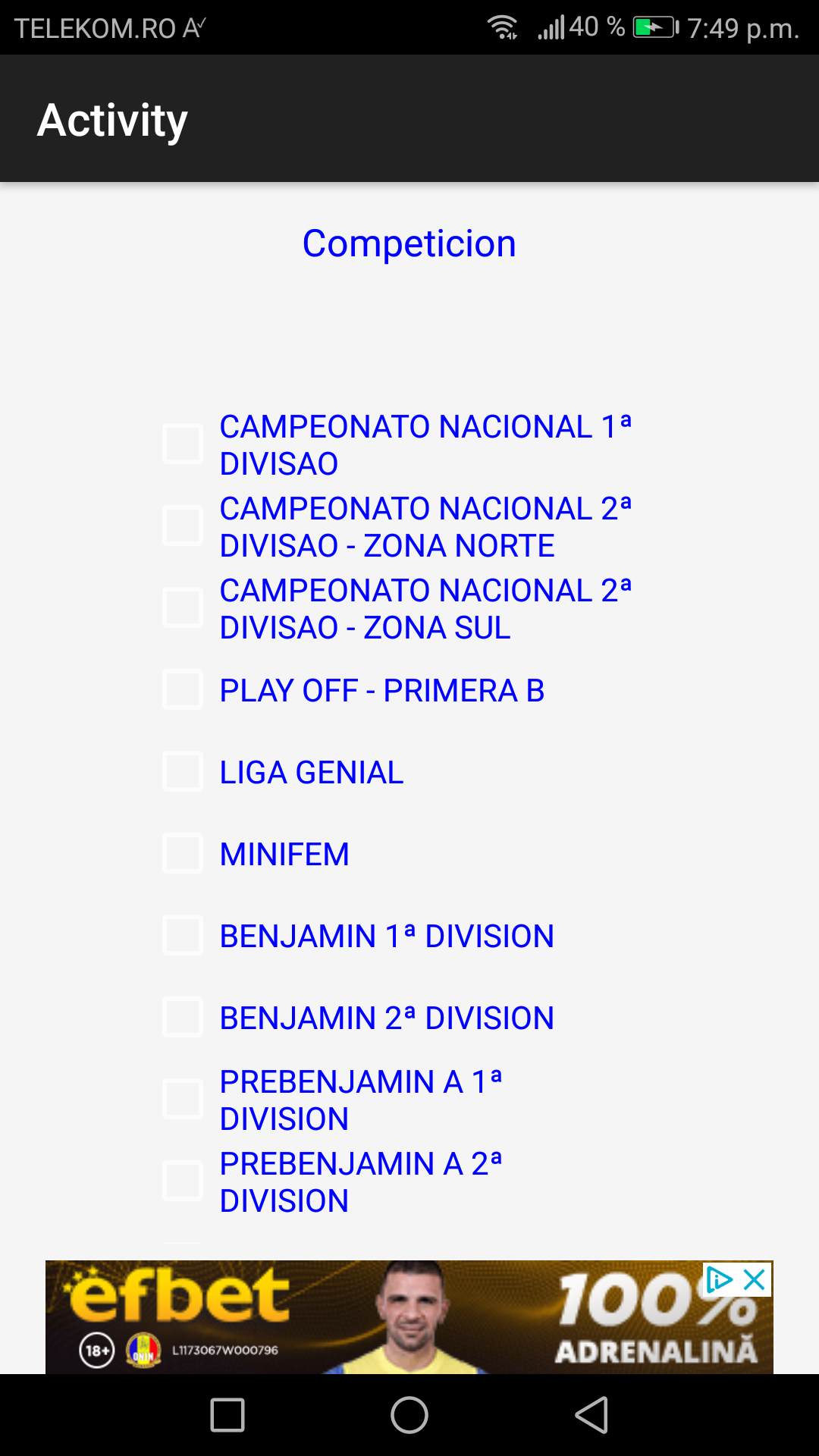This screenshot has height=1456, width=819.
Task: Open the AdChoices info icon
Action: tap(718, 1280)
